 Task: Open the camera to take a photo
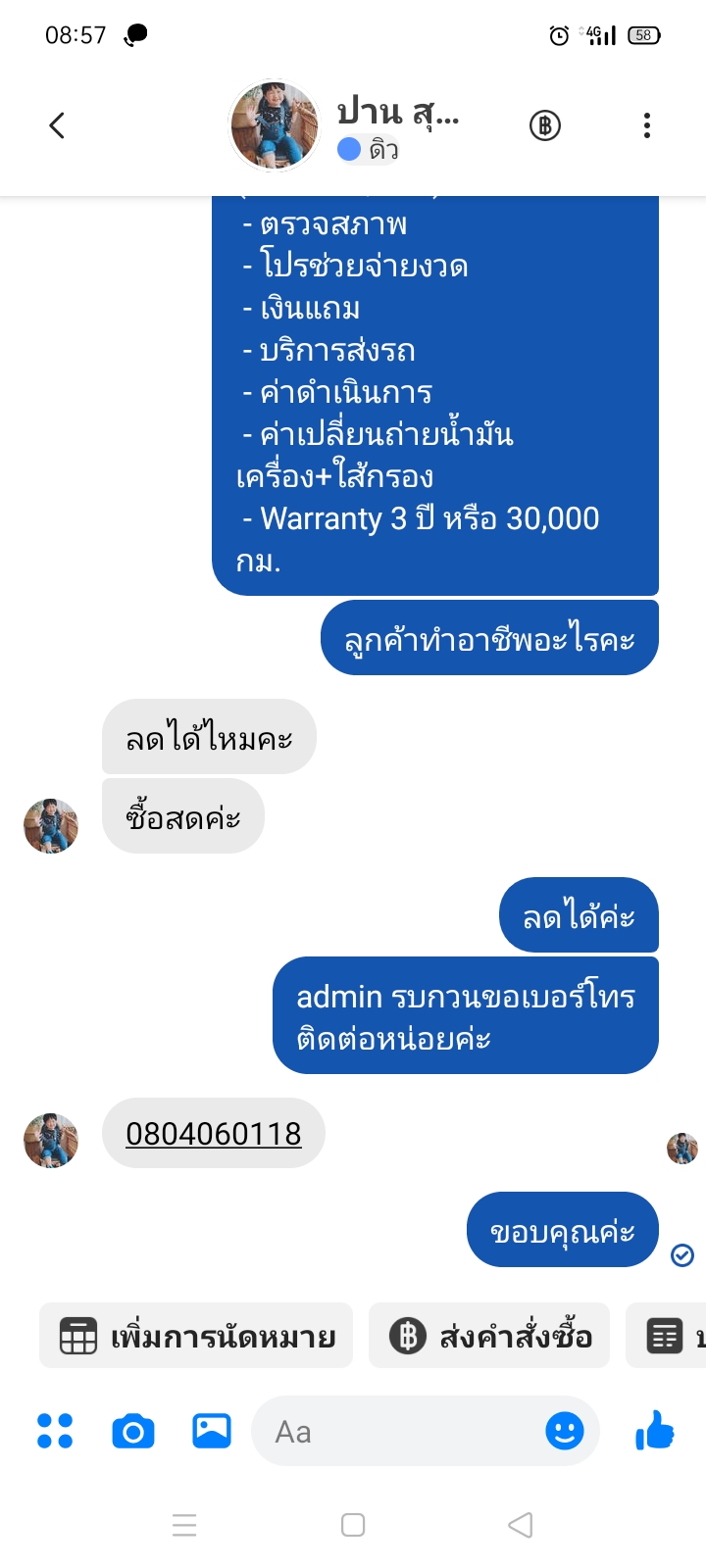(133, 1432)
